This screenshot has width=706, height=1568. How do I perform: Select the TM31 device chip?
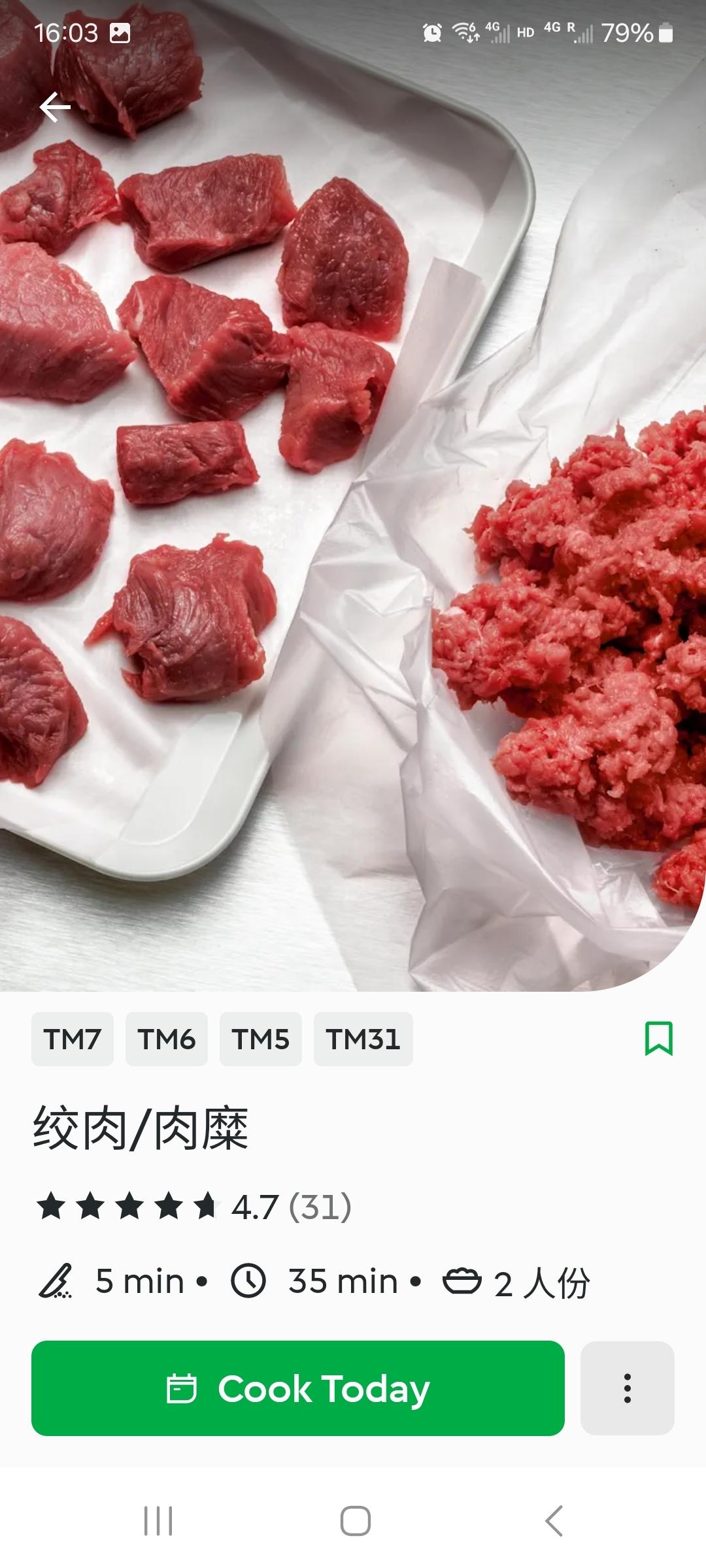click(x=363, y=1039)
